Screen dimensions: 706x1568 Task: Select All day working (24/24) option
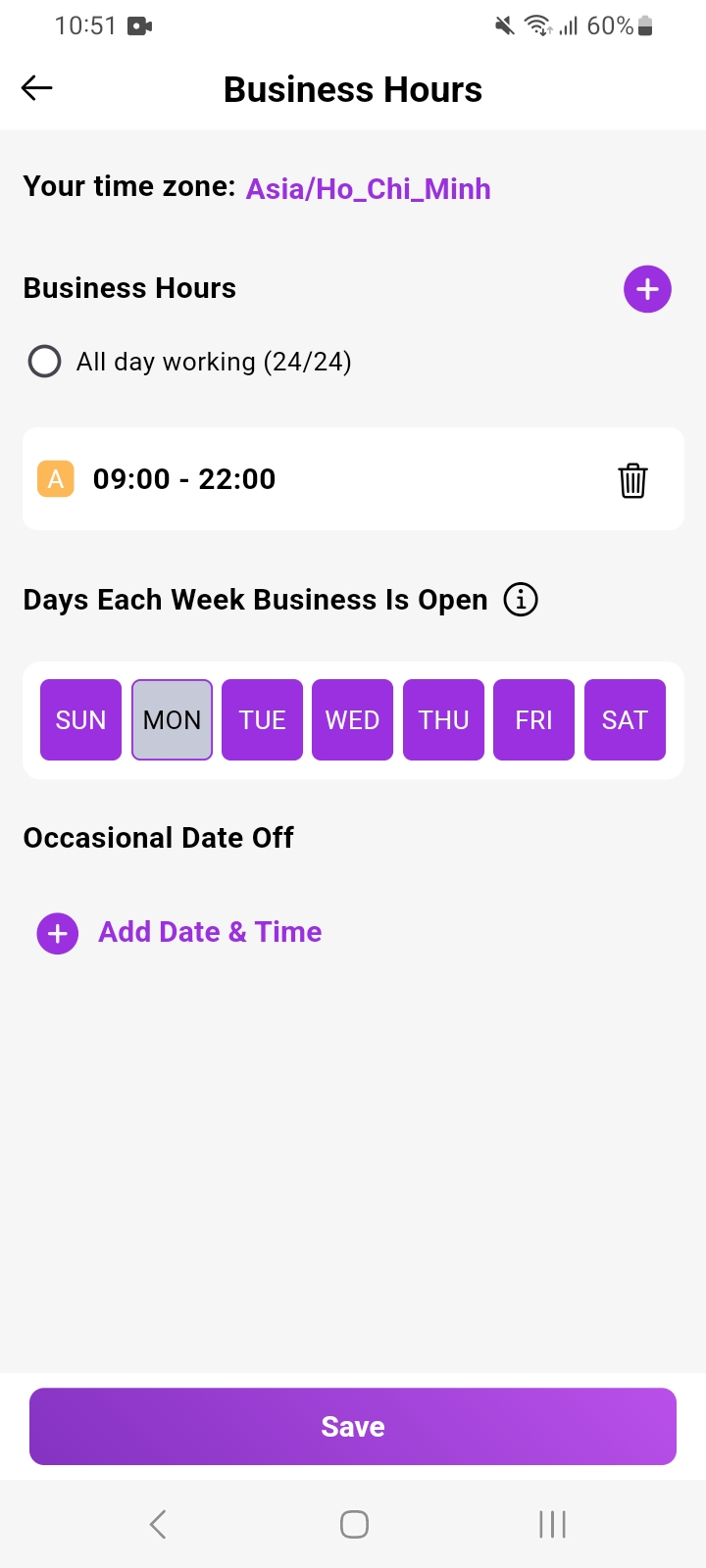click(45, 362)
